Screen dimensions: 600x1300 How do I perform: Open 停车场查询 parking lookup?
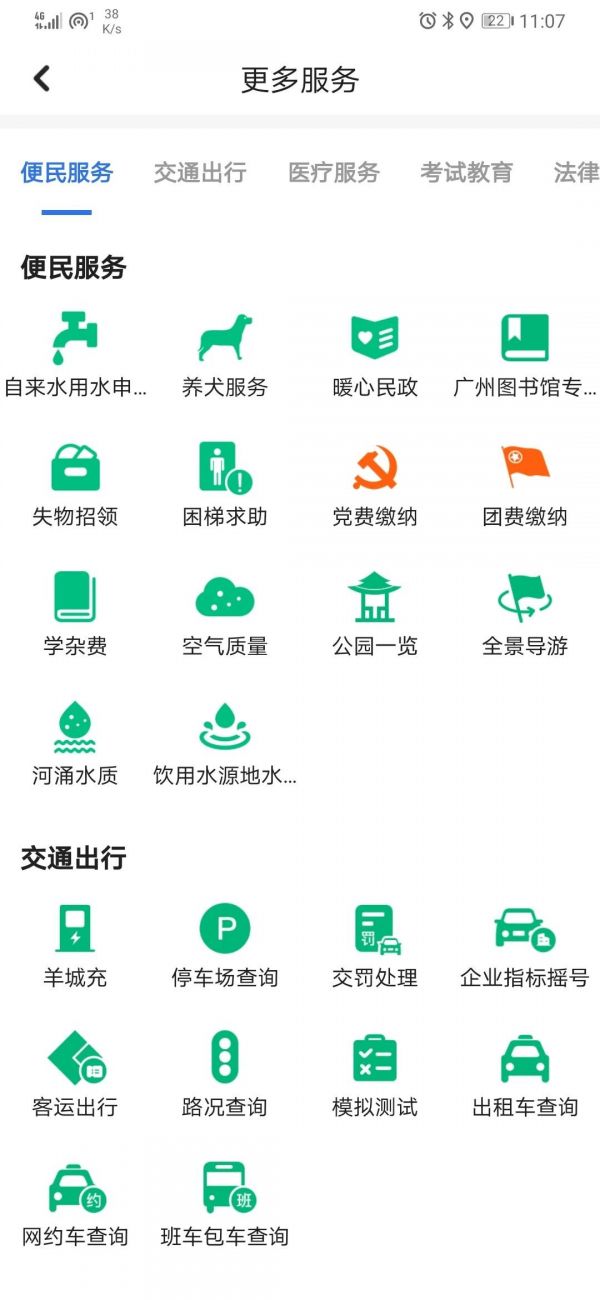coord(225,943)
